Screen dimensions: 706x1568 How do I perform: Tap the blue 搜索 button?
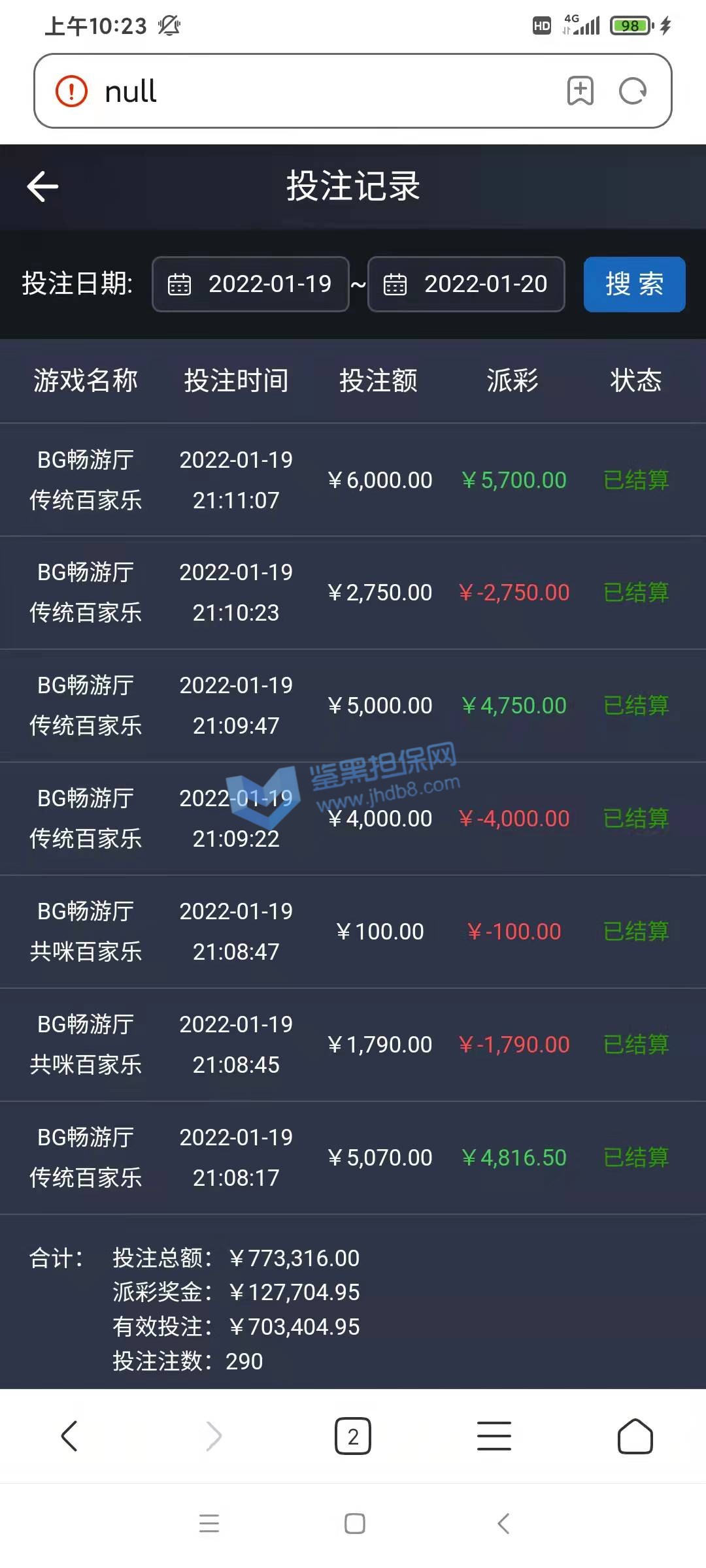point(634,284)
